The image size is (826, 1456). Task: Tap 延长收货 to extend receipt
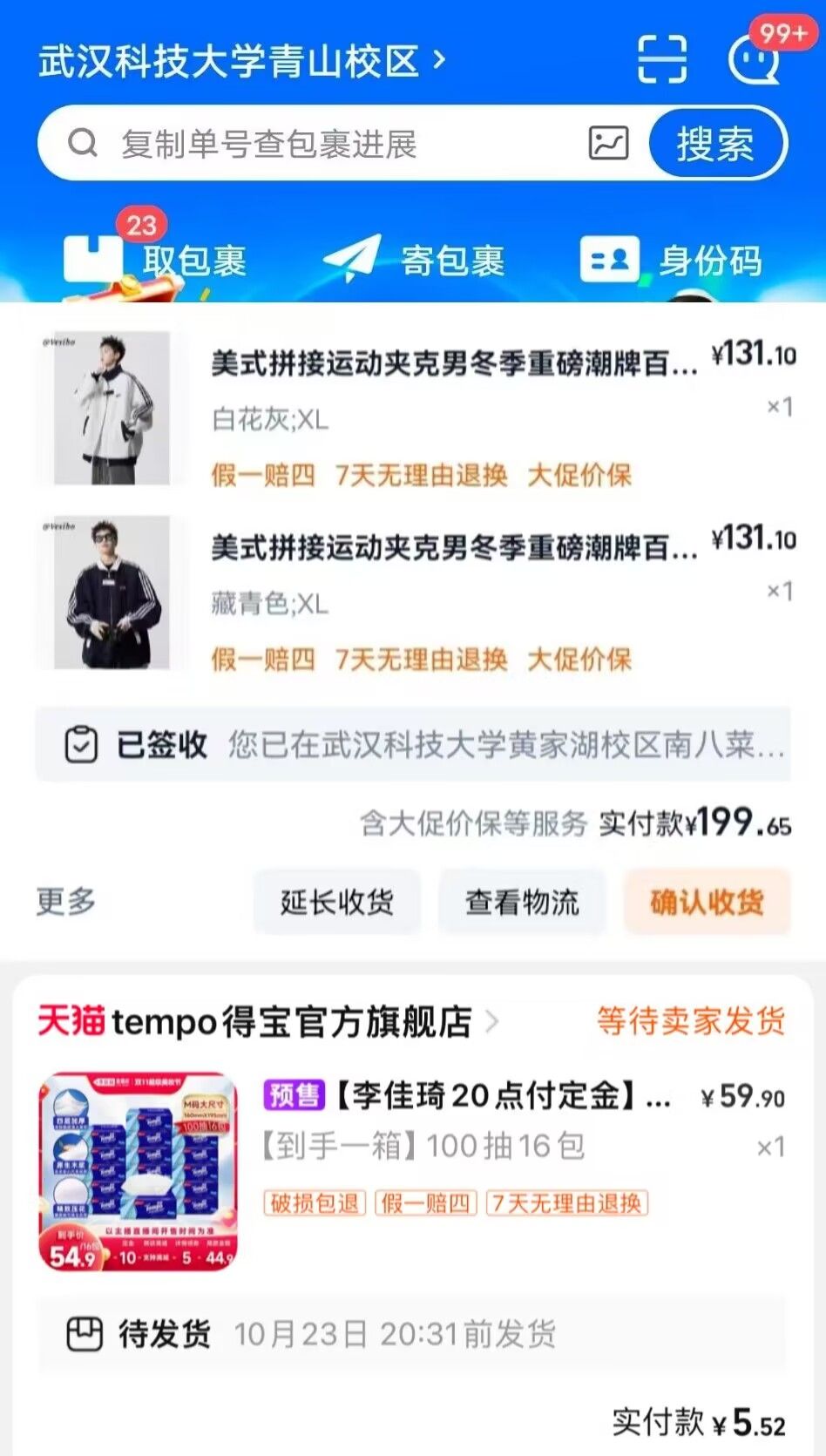click(x=337, y=902)
